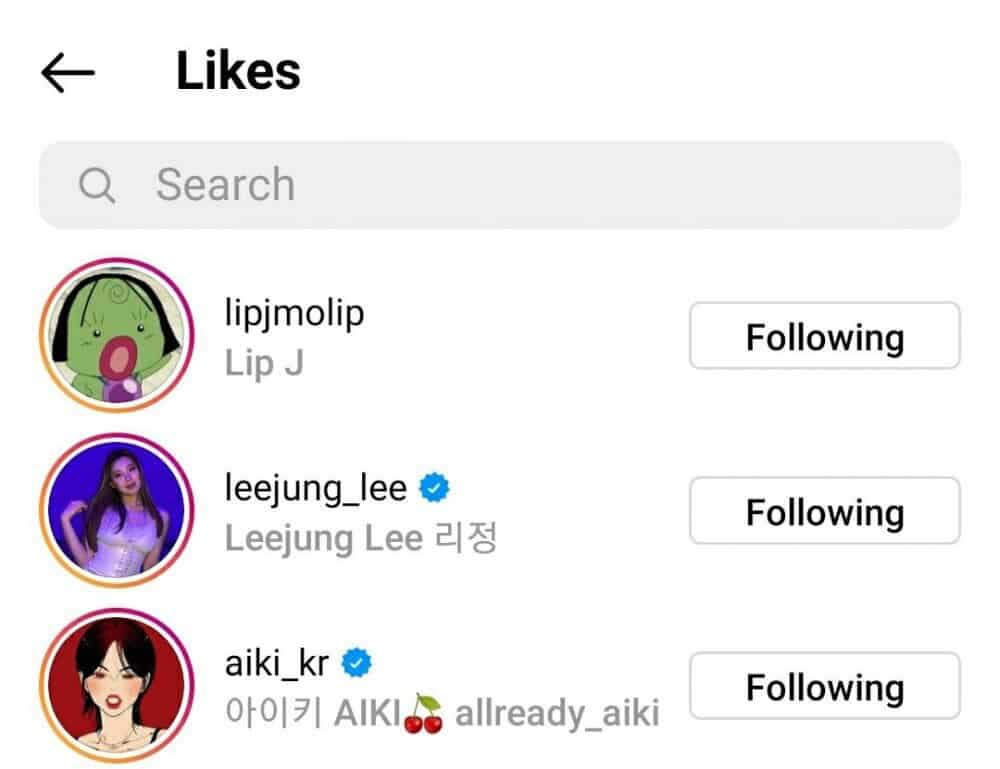View aiki_kr's story from profile picture
This screenshot has width=1000, height=769.
pyautogui.click(x=116, y=686)
